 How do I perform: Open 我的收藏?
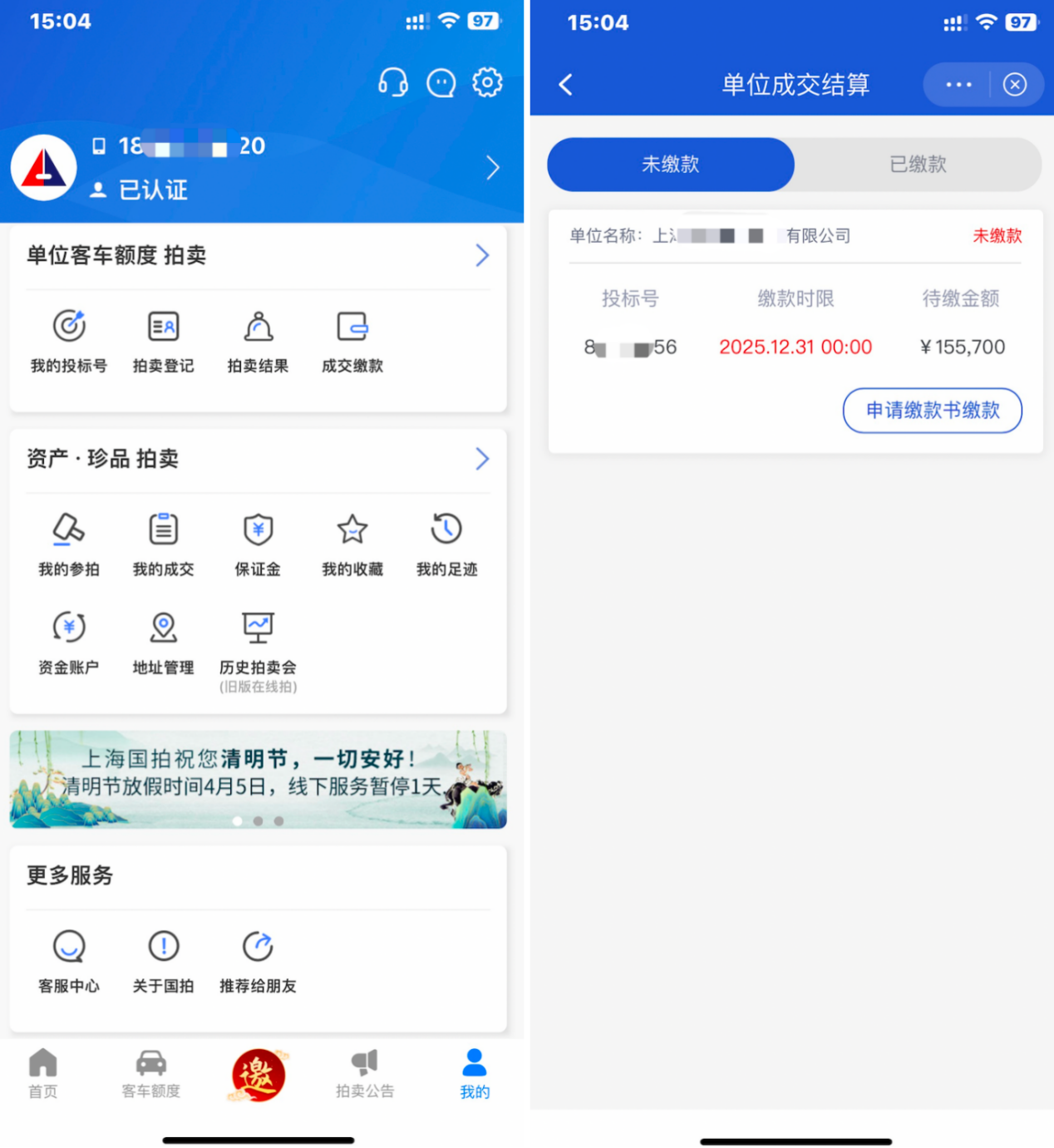(352, 544)
